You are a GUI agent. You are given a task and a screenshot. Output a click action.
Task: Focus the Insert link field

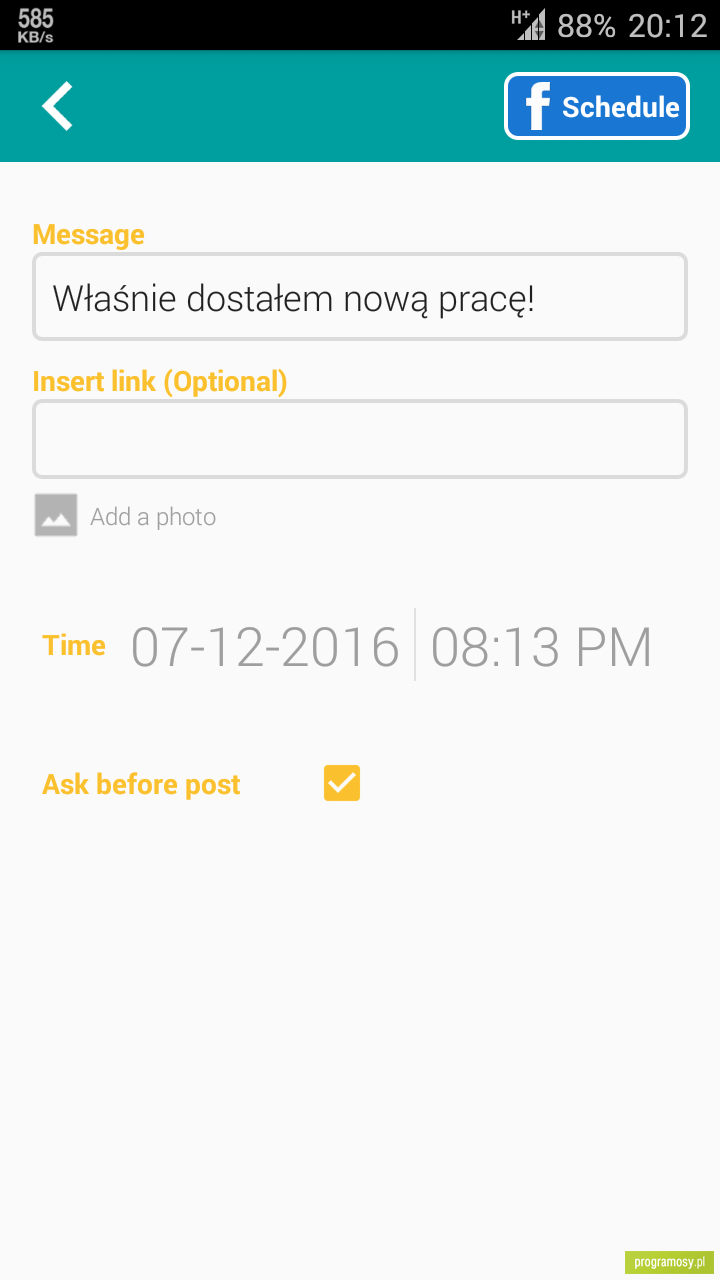[360, 439]
